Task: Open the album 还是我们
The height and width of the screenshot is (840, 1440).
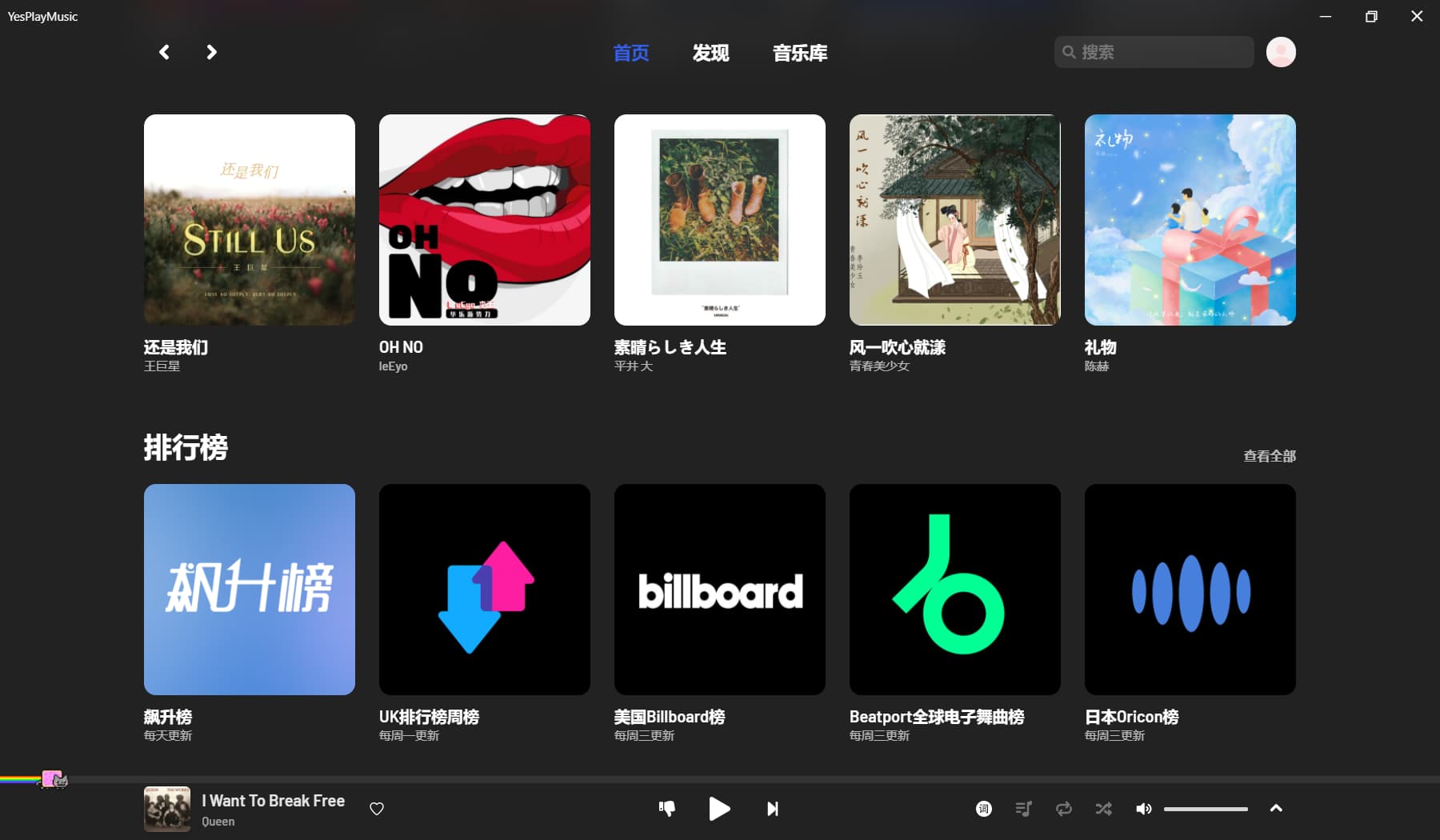Action: pos(250,220)
